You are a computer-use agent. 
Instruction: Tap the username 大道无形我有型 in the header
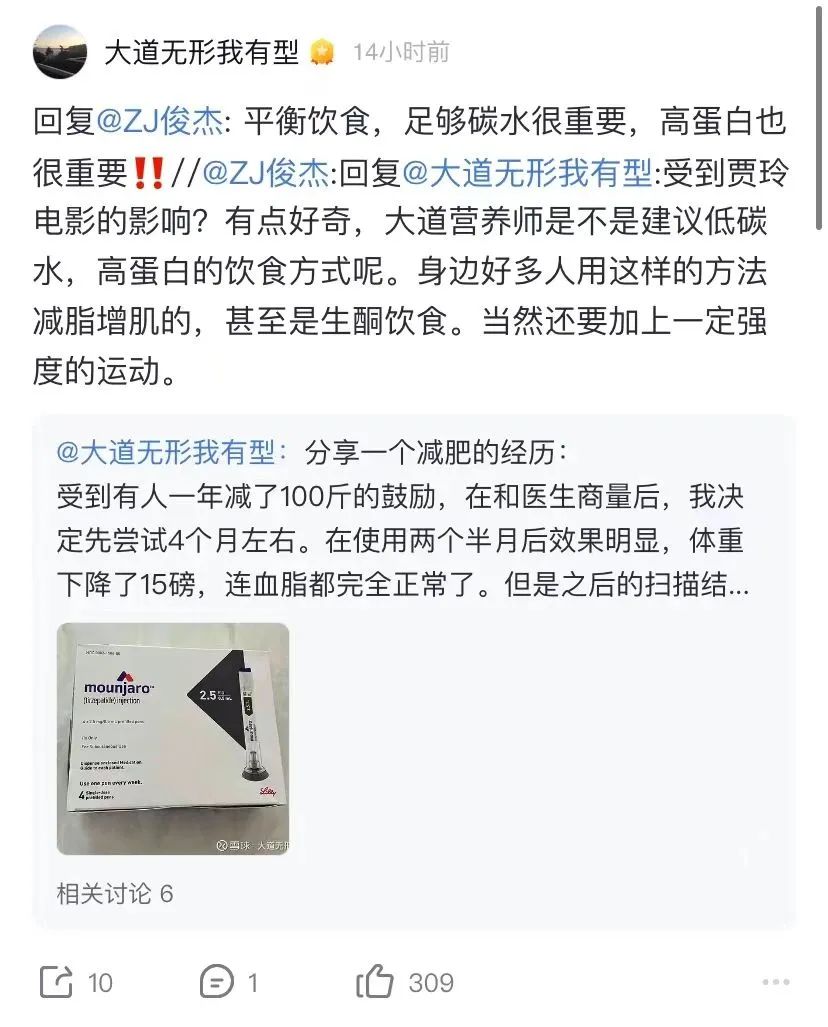(201, 52)
